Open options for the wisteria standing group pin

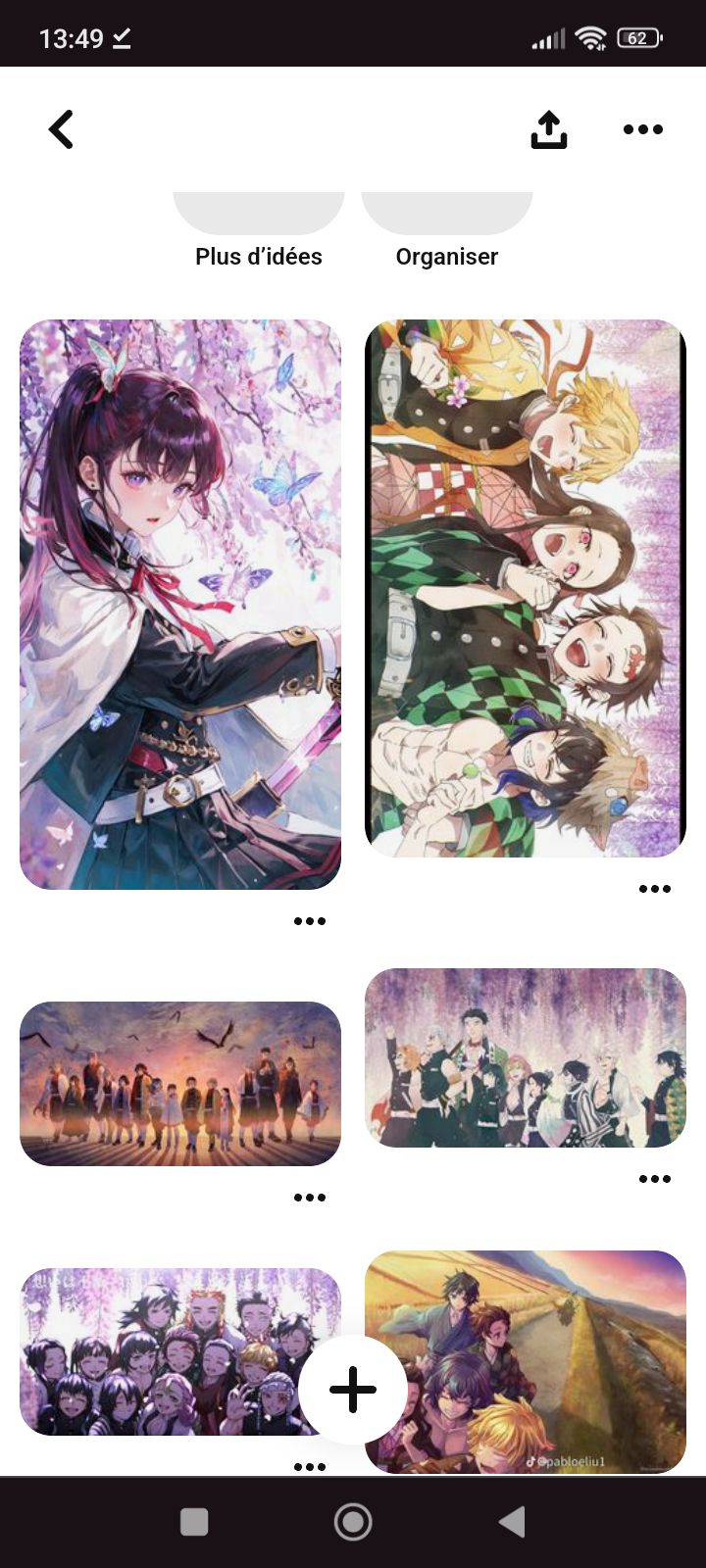(655, 1179)
